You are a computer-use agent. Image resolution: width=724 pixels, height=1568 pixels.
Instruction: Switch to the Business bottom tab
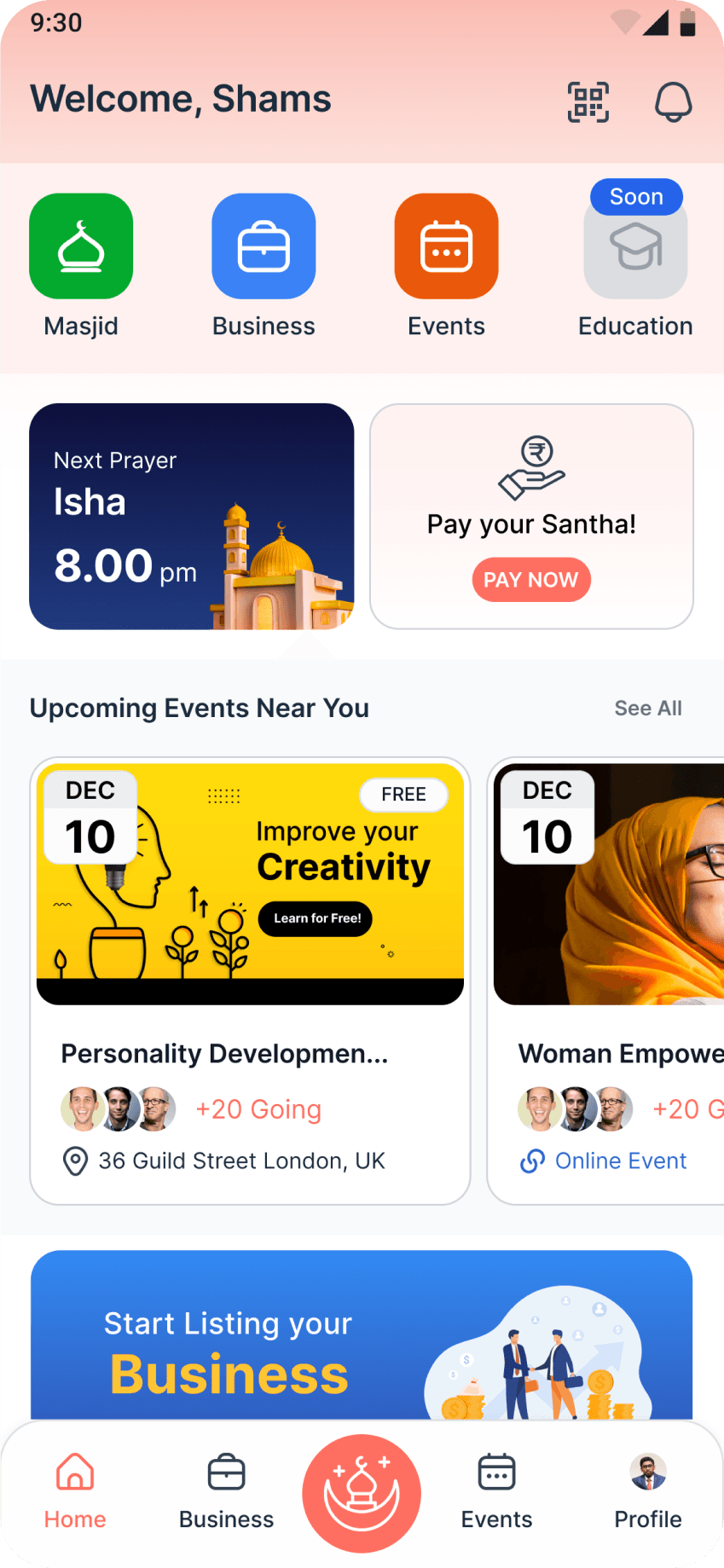coord(226,1491)
